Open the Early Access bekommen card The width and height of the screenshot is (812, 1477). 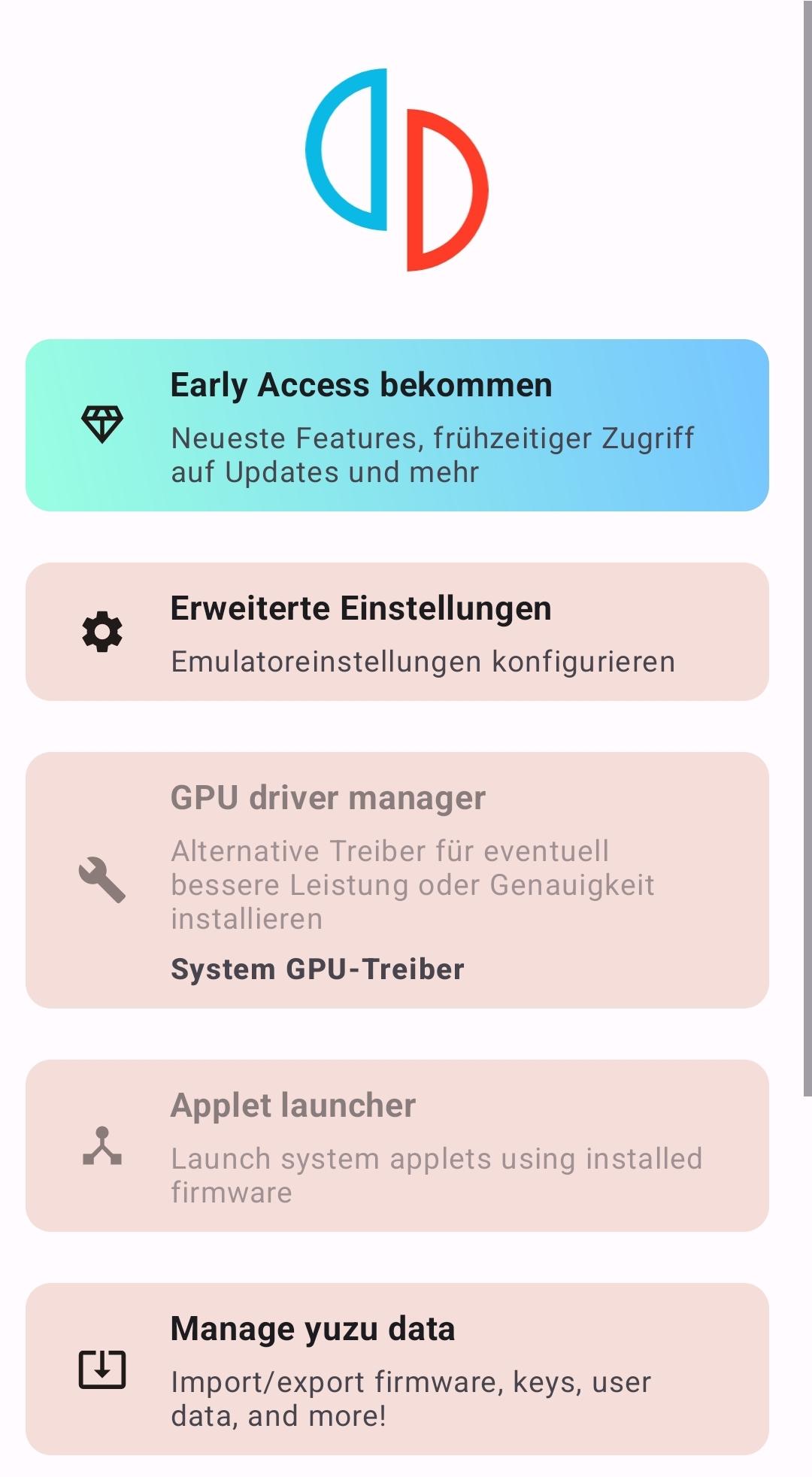(397, 426)
